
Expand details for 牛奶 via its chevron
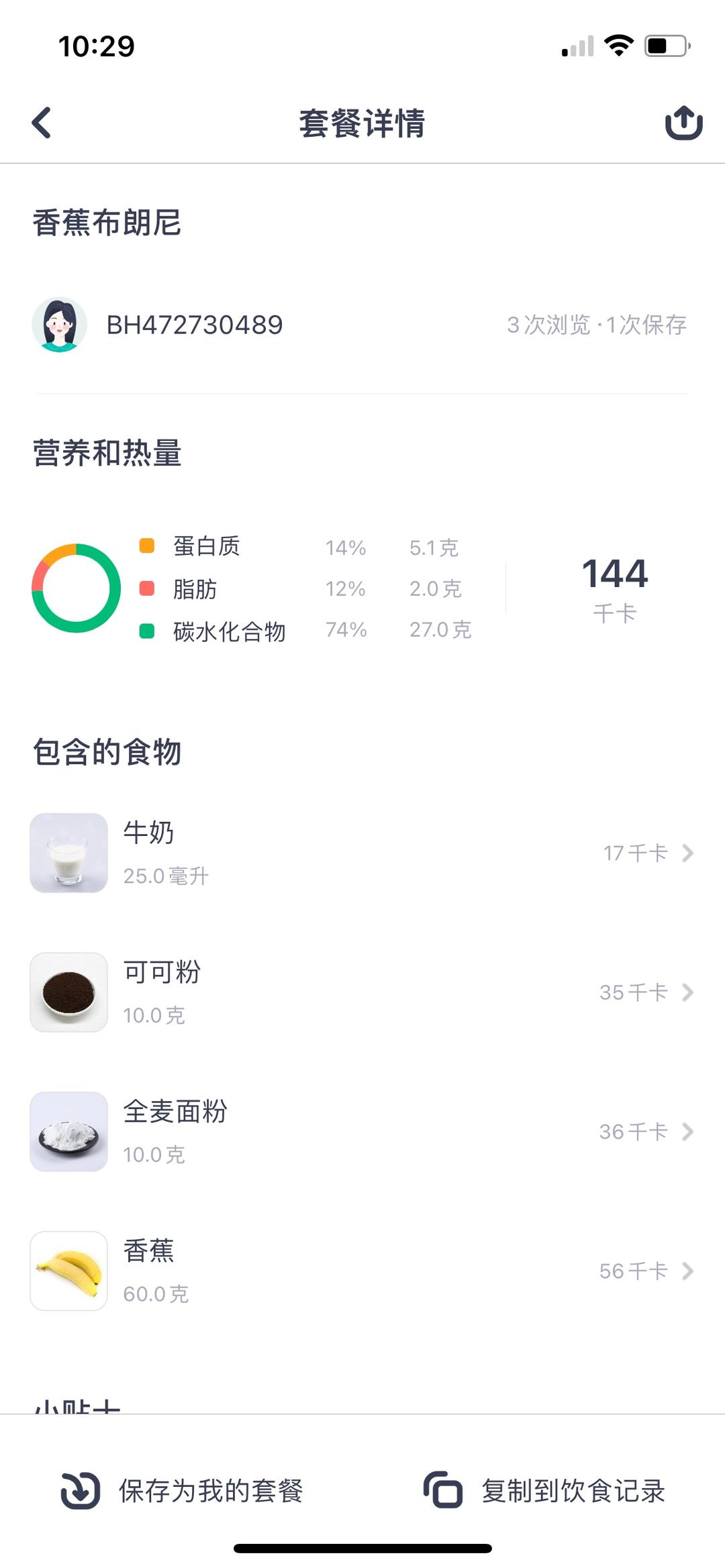[x=690, y=853]
